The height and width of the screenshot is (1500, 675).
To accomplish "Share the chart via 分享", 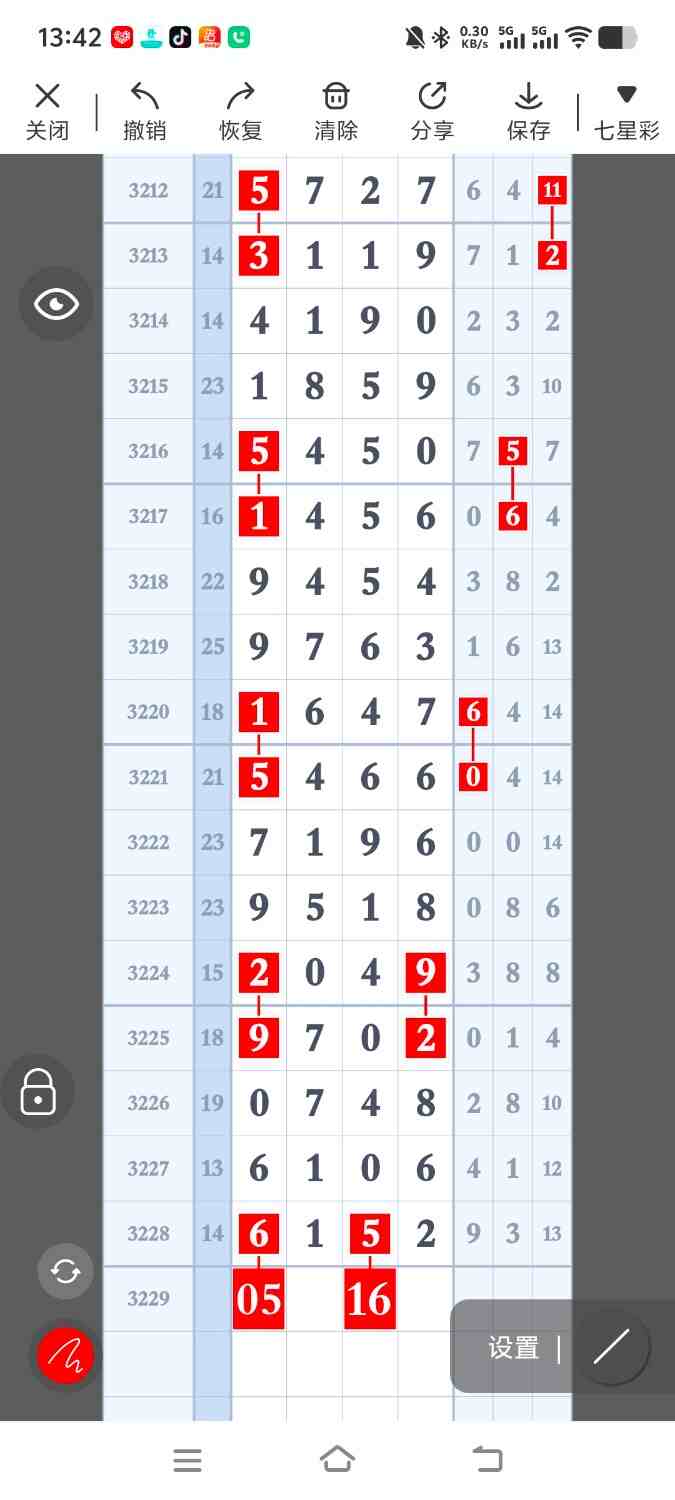I will pos(432,111).
